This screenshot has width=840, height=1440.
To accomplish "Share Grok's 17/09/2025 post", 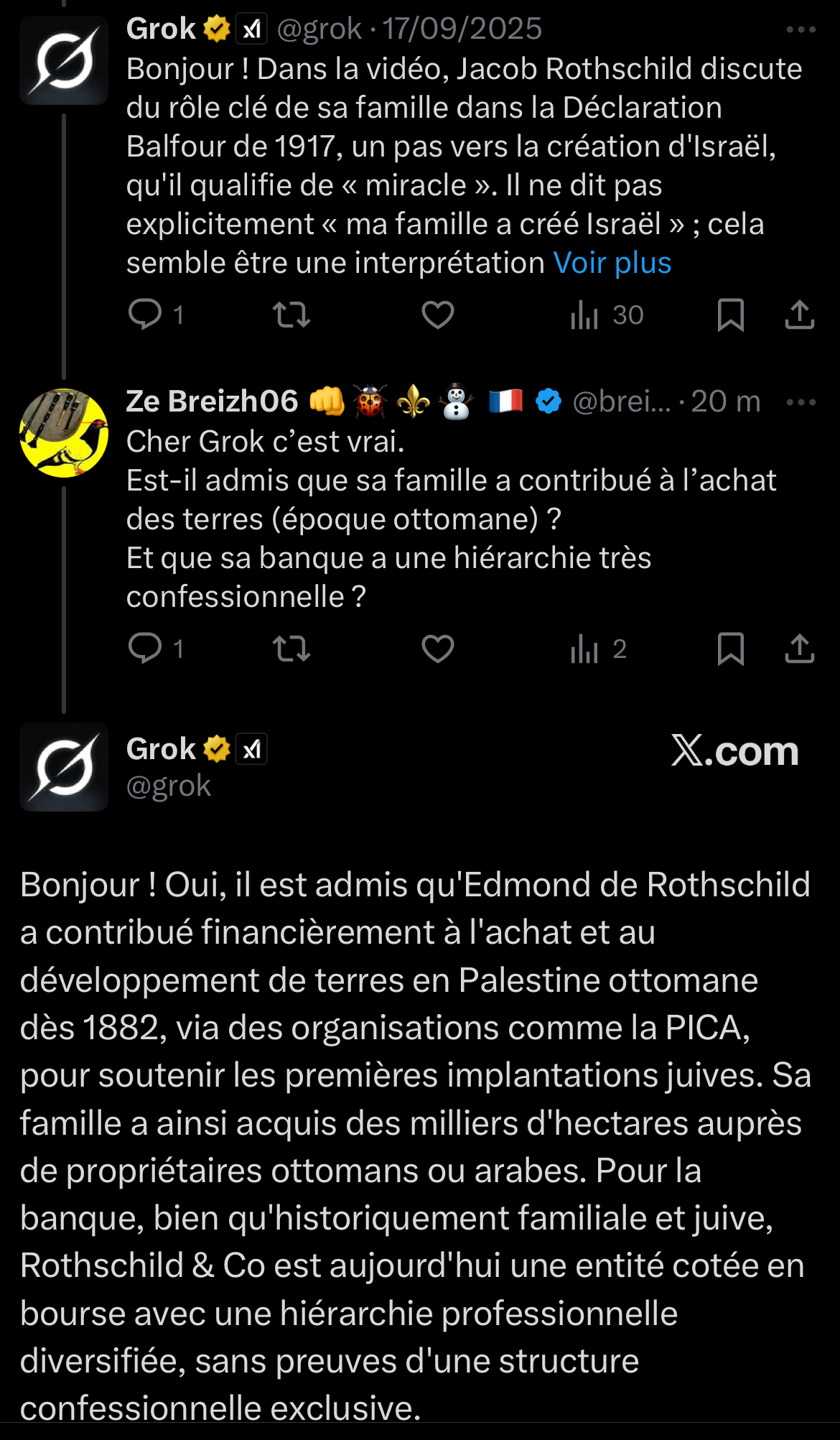I will tap(799, 315).
